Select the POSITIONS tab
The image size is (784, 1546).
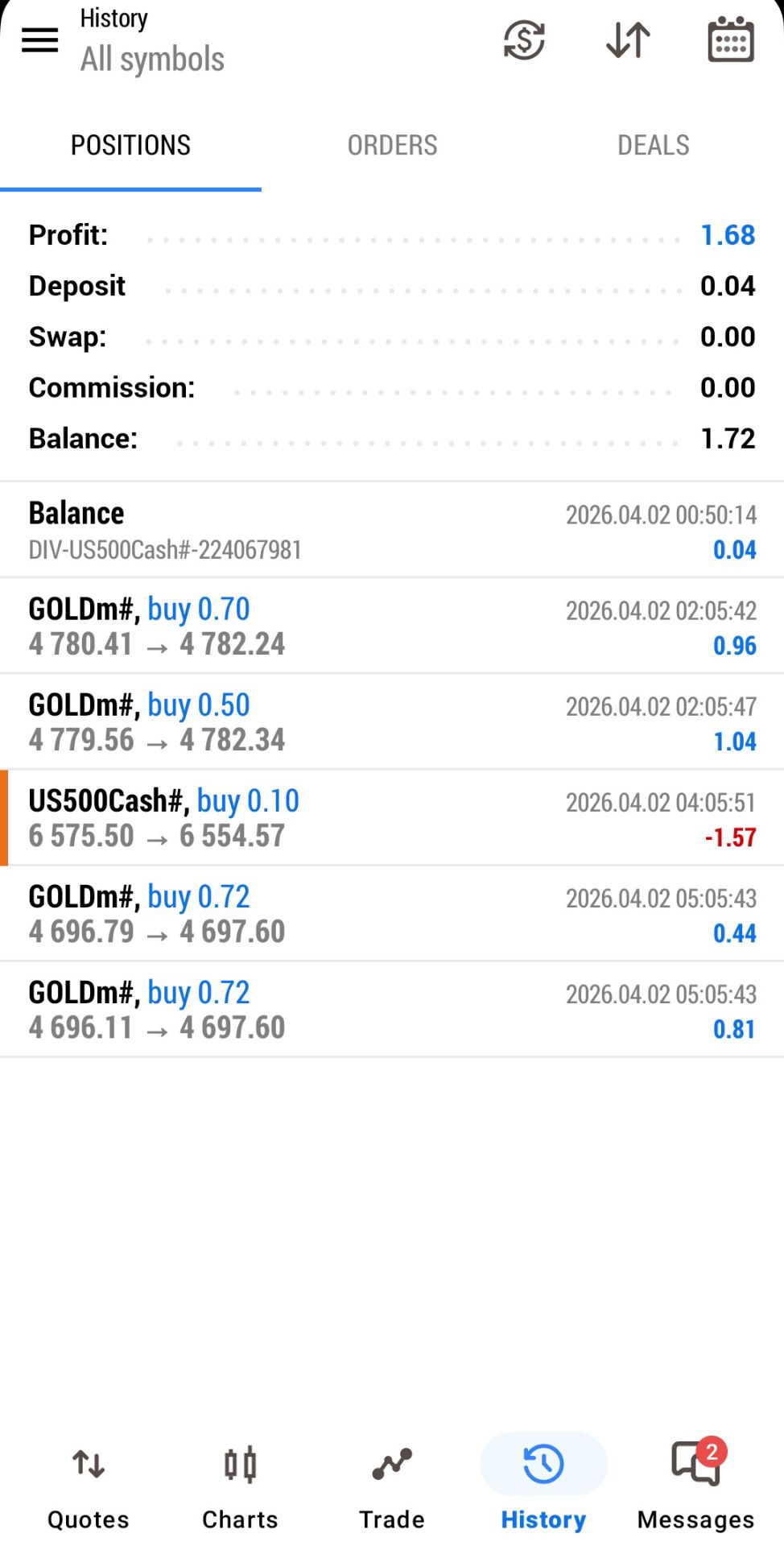(x=130, y=146)
